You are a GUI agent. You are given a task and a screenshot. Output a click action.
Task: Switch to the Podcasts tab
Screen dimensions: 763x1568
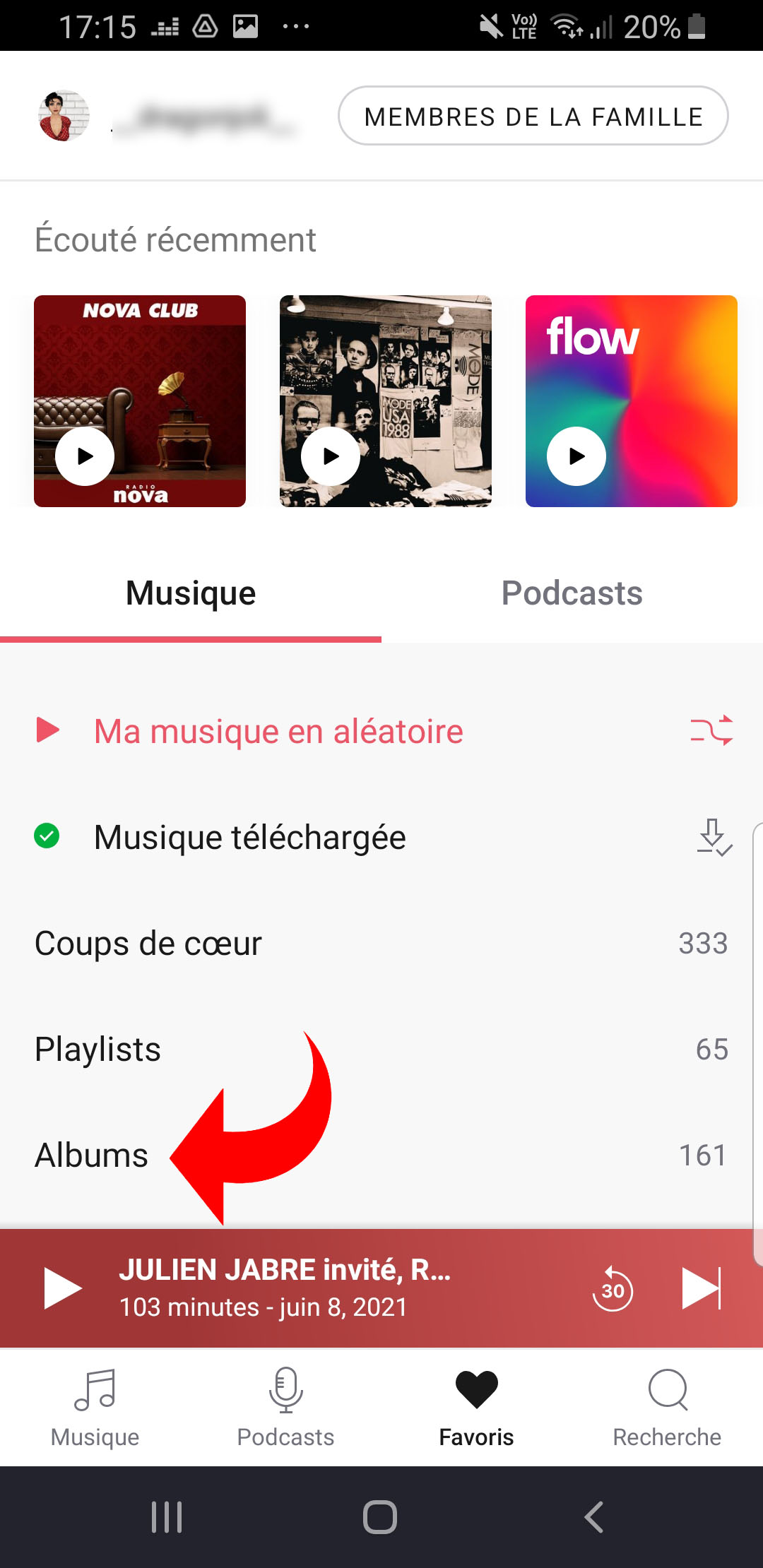click(x=572, y=593)
